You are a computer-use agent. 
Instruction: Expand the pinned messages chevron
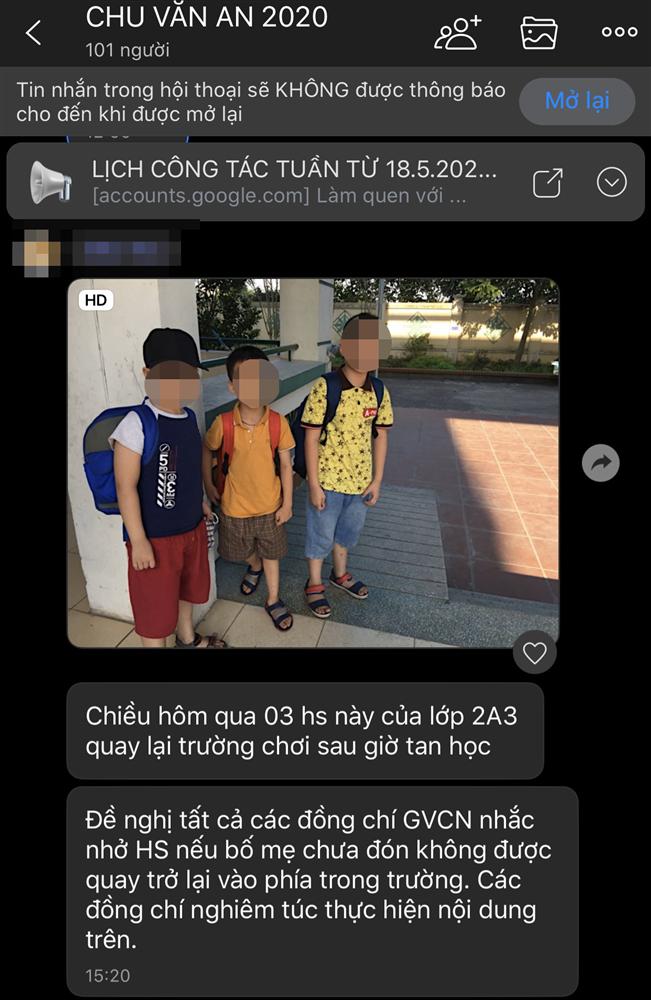(611, 182)
